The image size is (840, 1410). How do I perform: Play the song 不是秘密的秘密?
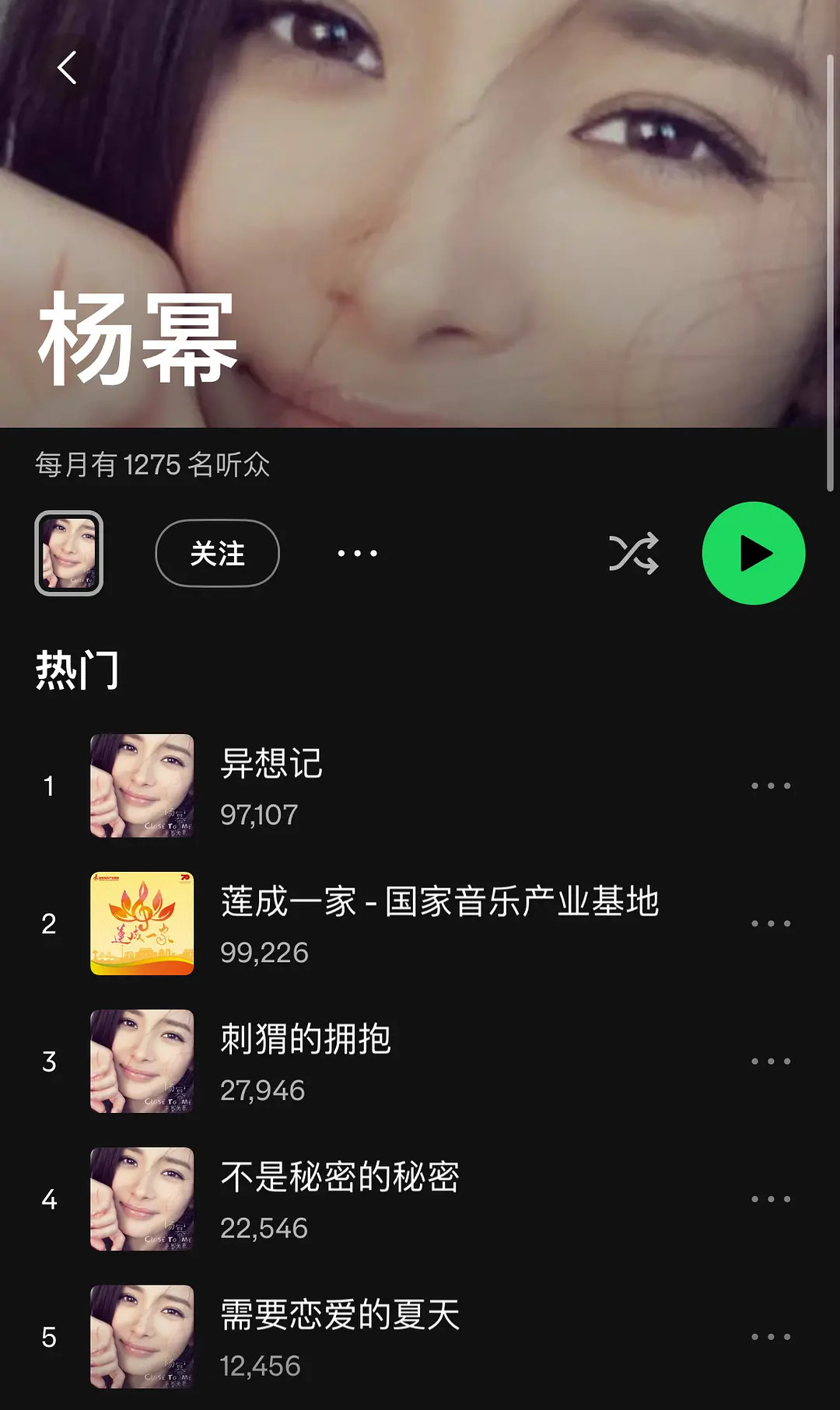point(340,1177)
